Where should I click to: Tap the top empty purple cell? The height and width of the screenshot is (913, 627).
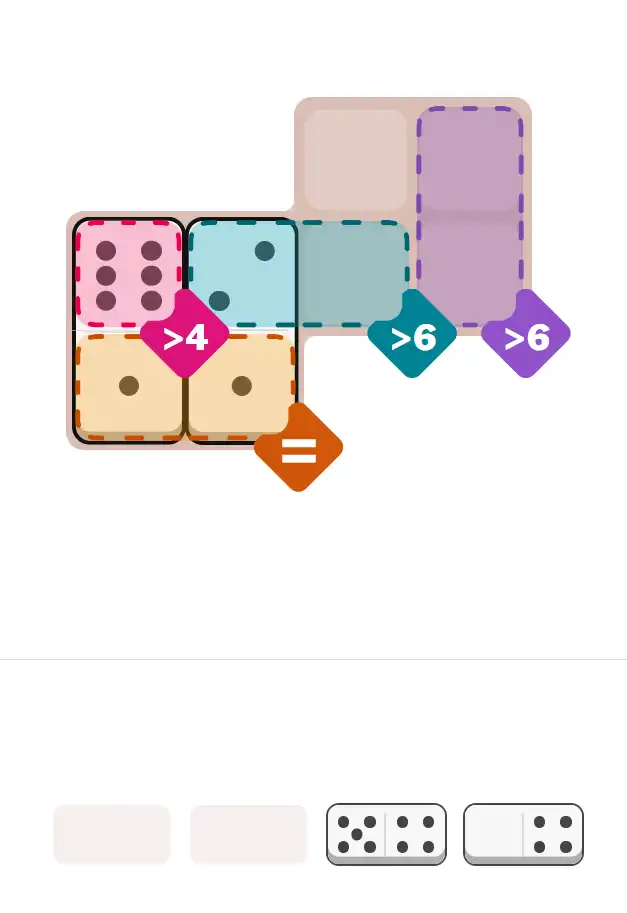469,160
